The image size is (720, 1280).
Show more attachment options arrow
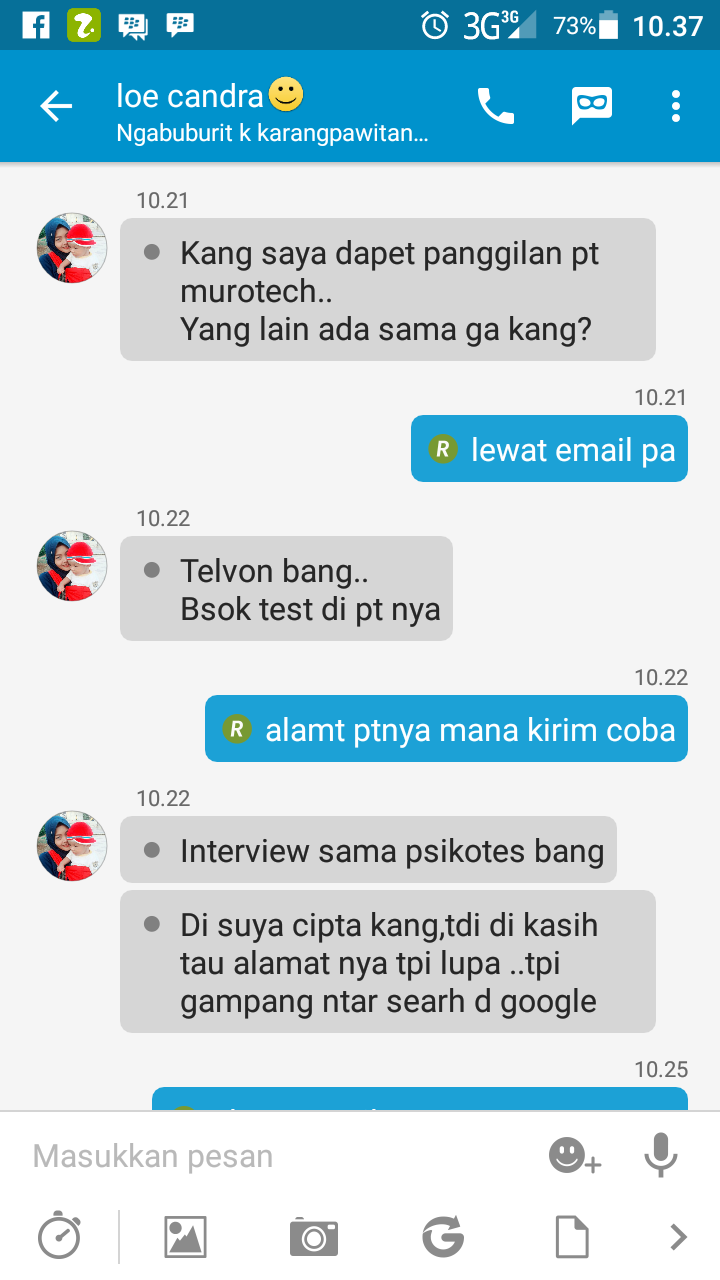click(679, 1237)
